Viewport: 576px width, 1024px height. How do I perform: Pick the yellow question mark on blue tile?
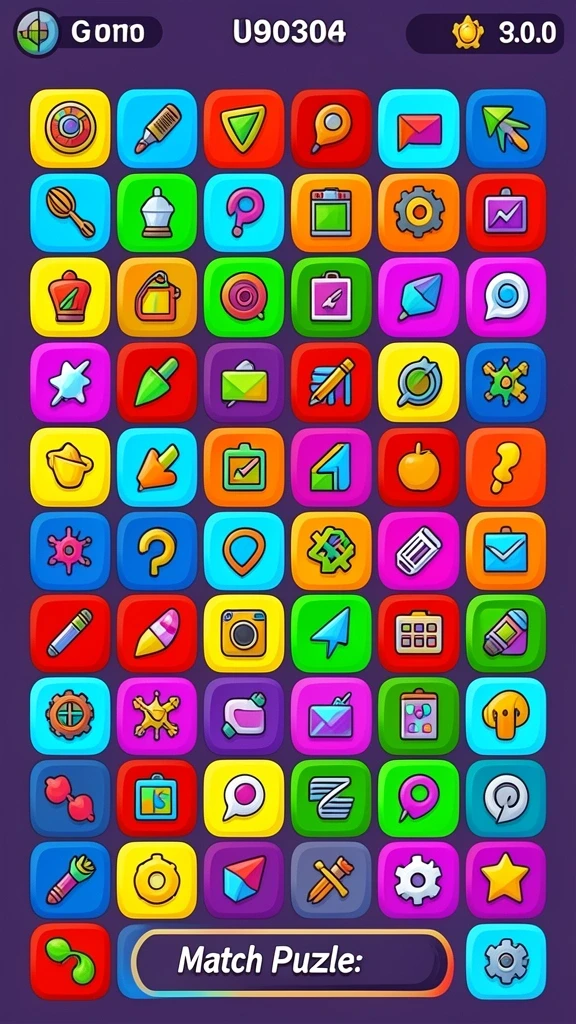157,551
